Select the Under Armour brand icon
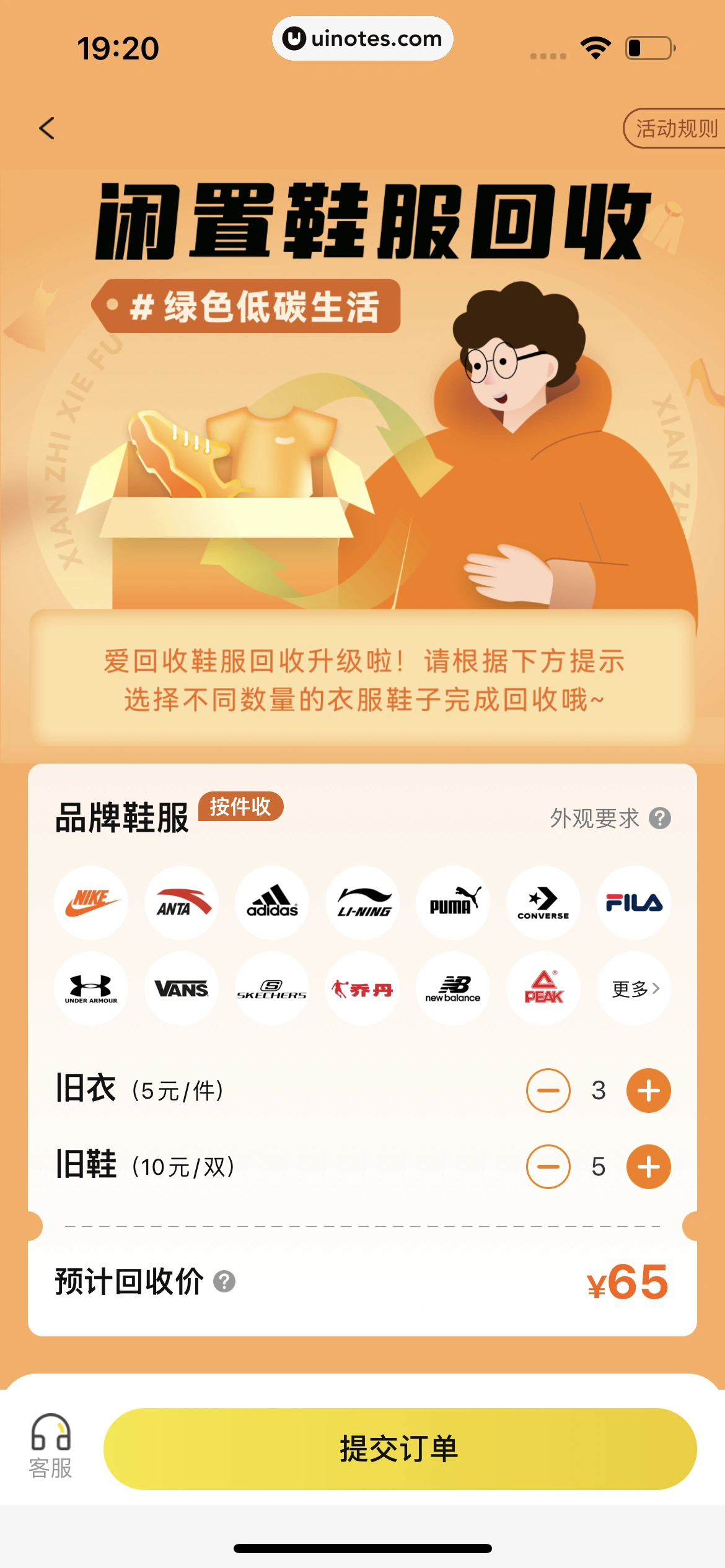 coord(90,988)
